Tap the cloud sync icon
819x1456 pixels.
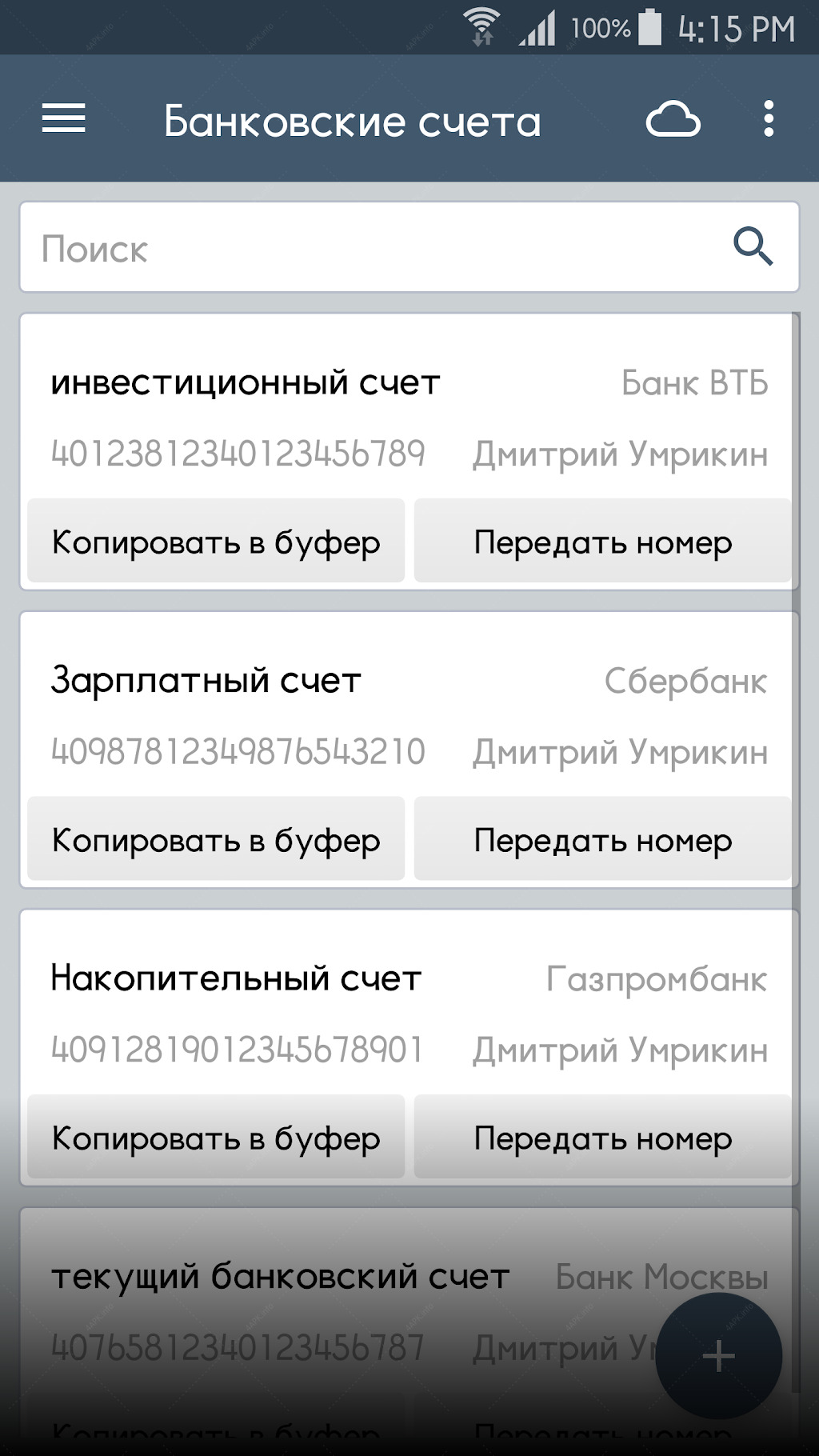[673, 120]
